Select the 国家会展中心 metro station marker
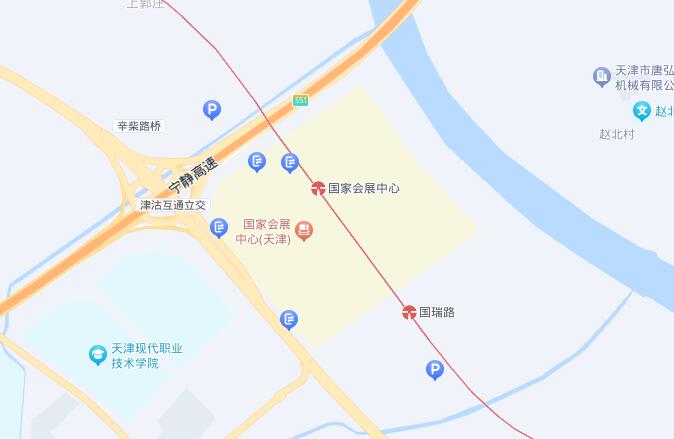The height and width of the screenshot is (439, 674). [x=318, y=188]
